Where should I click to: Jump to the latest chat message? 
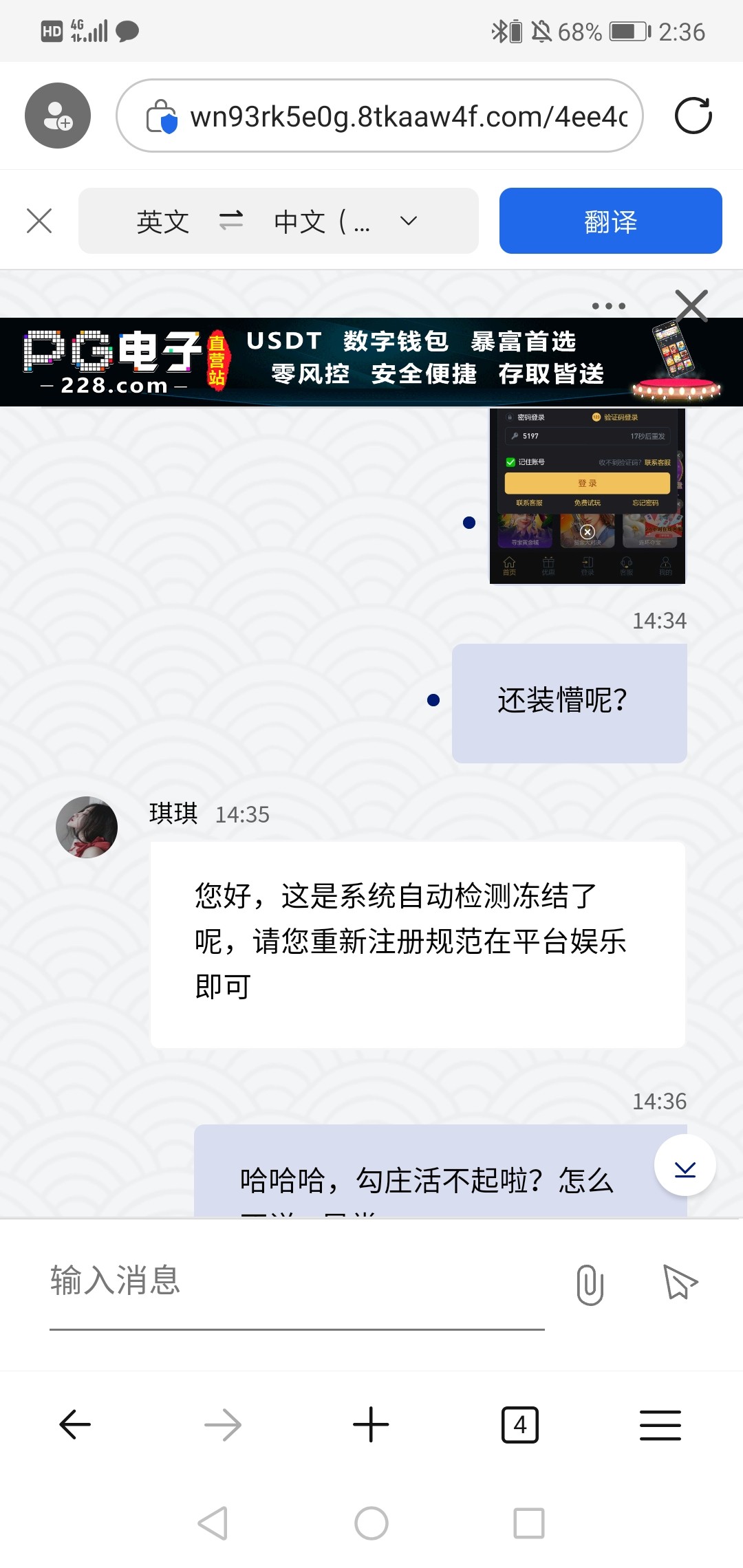[x=685, y=1166]
